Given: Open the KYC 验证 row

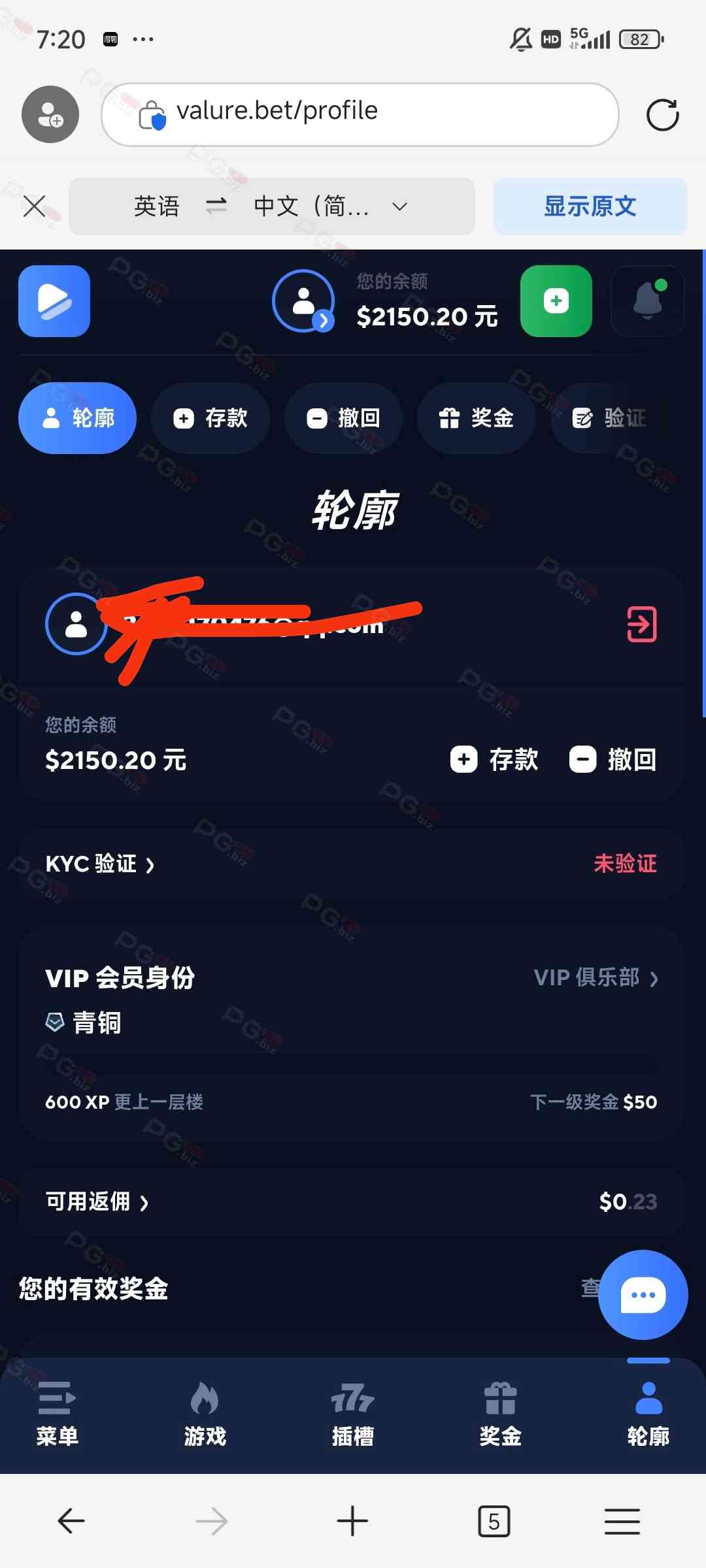Looking at the screenshot, I should pyautogui.click(x=100, y=864).
